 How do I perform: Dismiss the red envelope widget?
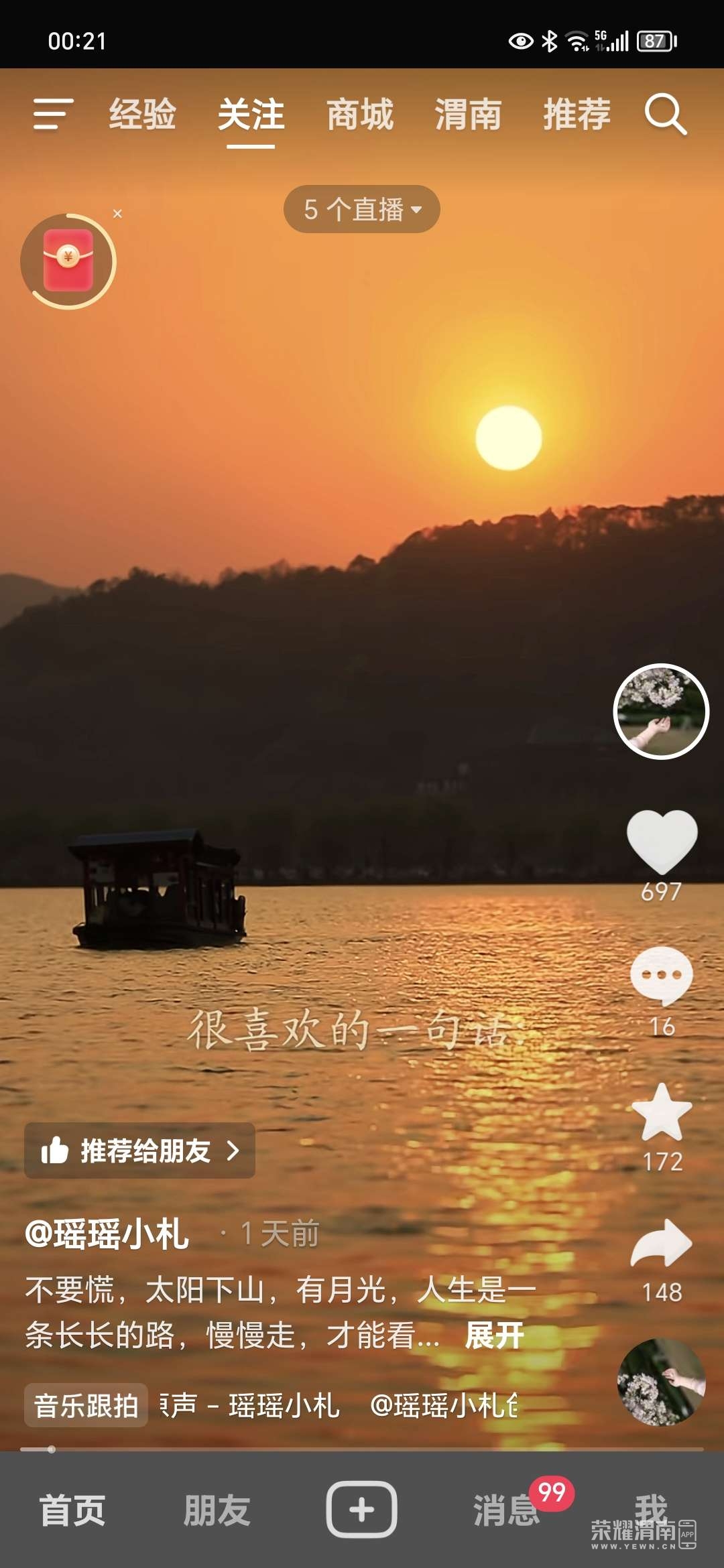pyautogui.click(x=117, y=214)
